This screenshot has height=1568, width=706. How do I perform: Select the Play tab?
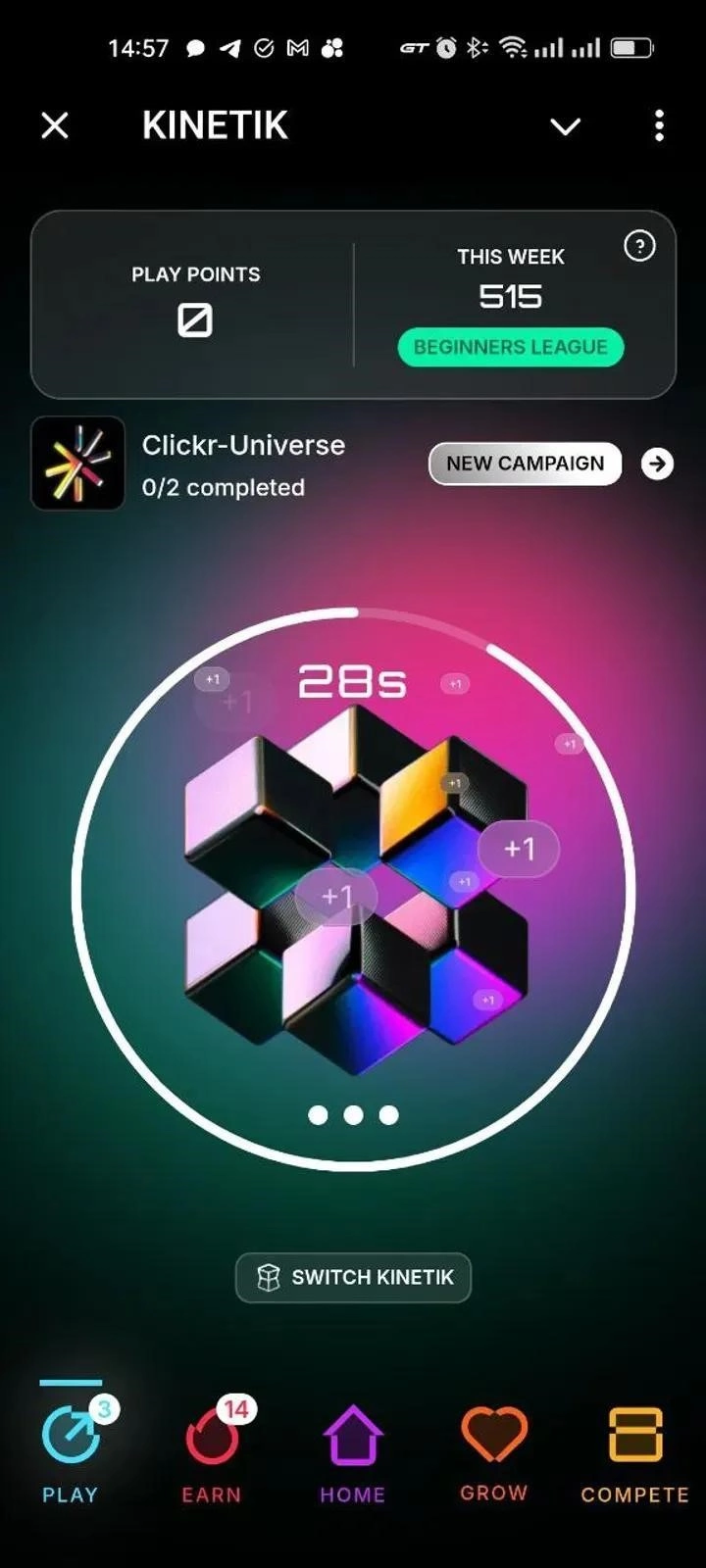pos(71,1452)
